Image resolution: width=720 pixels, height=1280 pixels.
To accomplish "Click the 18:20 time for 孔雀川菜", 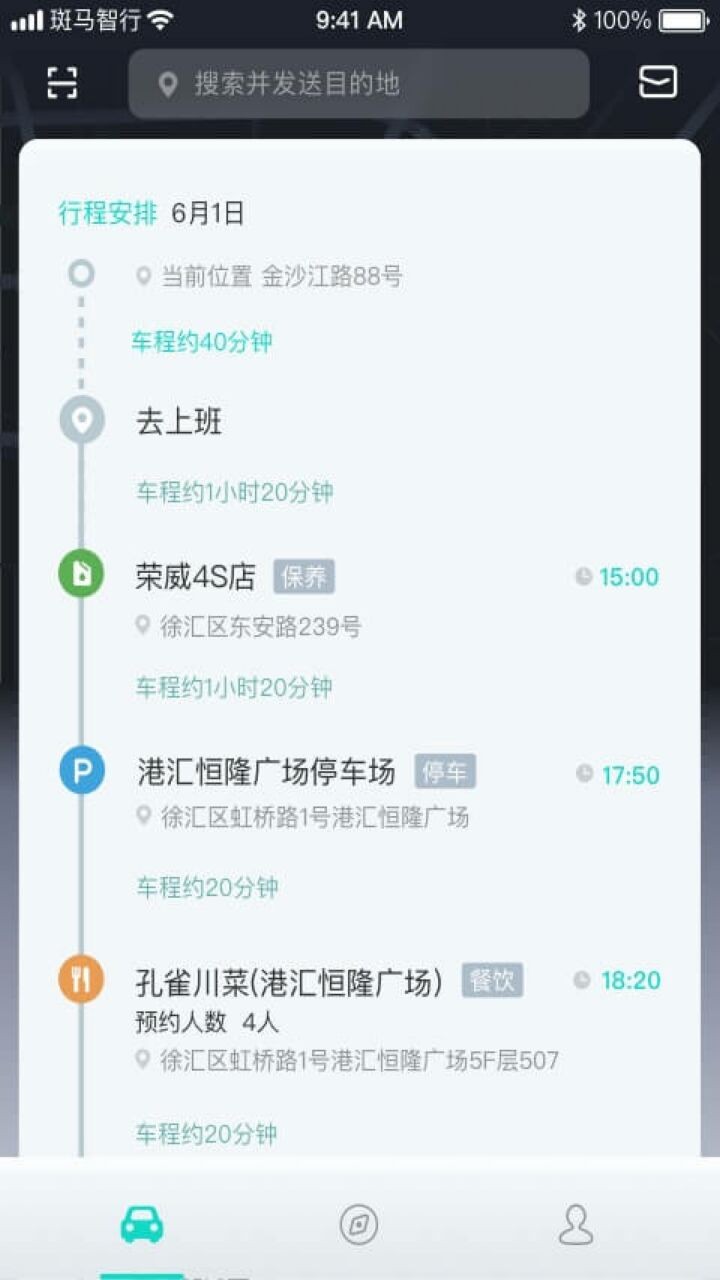I will tap(628, 981).
